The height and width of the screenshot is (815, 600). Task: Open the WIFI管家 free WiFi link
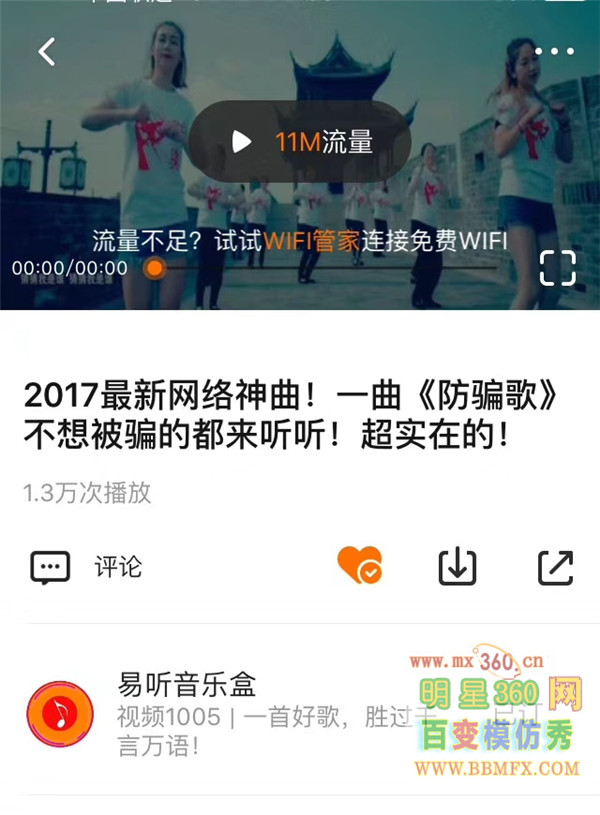click(313, 241)
